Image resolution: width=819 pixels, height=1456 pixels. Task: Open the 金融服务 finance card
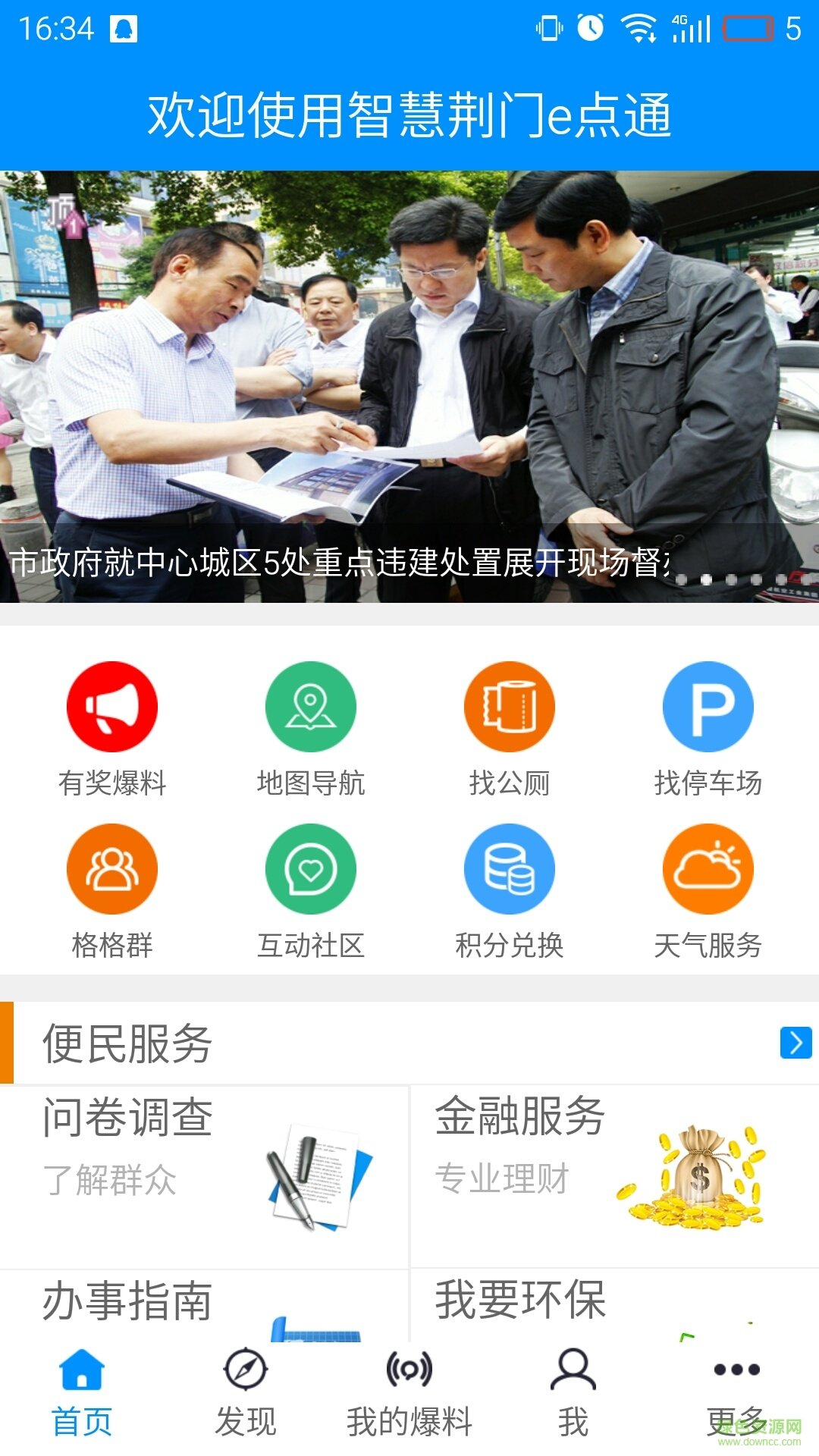[x=614, y=1175]
